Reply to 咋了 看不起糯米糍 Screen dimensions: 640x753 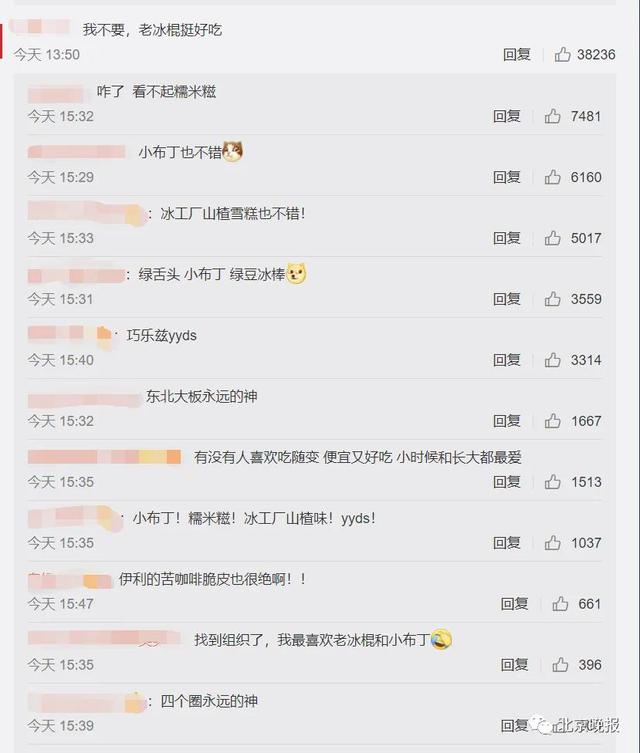[507, 116]
